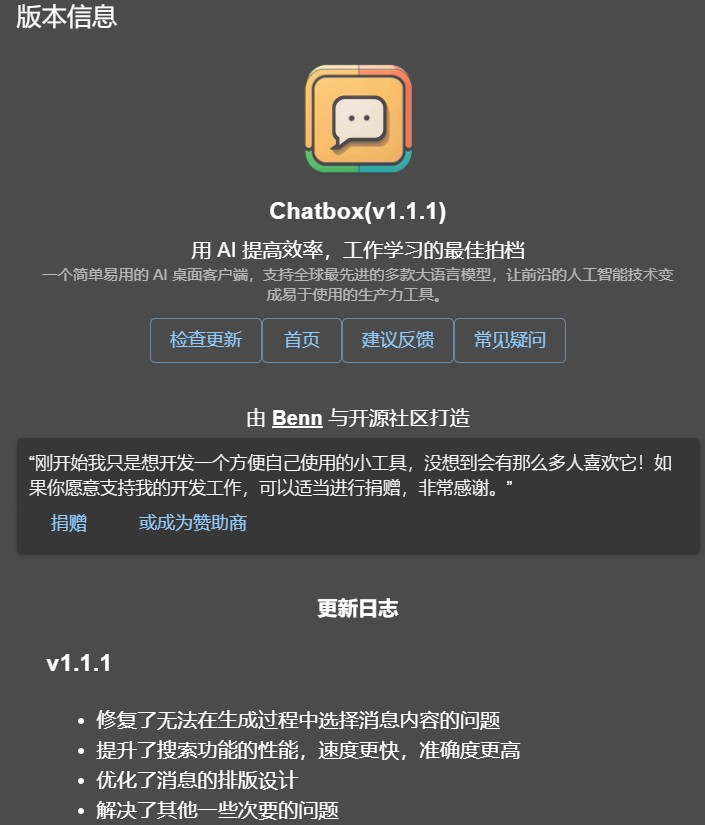Open the 首页 homepage button
The image size is (705, 825).
point(302,340)
